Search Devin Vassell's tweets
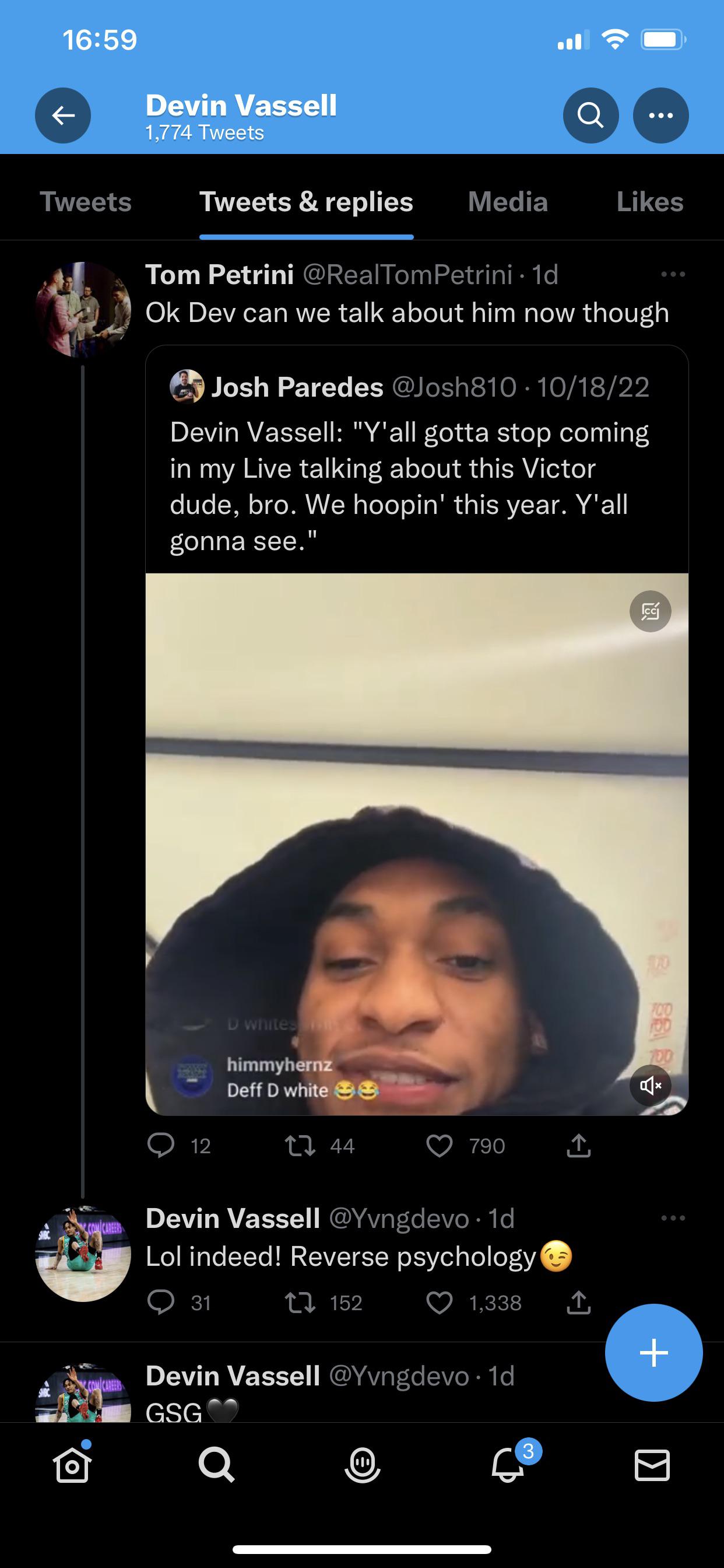724x1568 pixels. tap(590, 115)
